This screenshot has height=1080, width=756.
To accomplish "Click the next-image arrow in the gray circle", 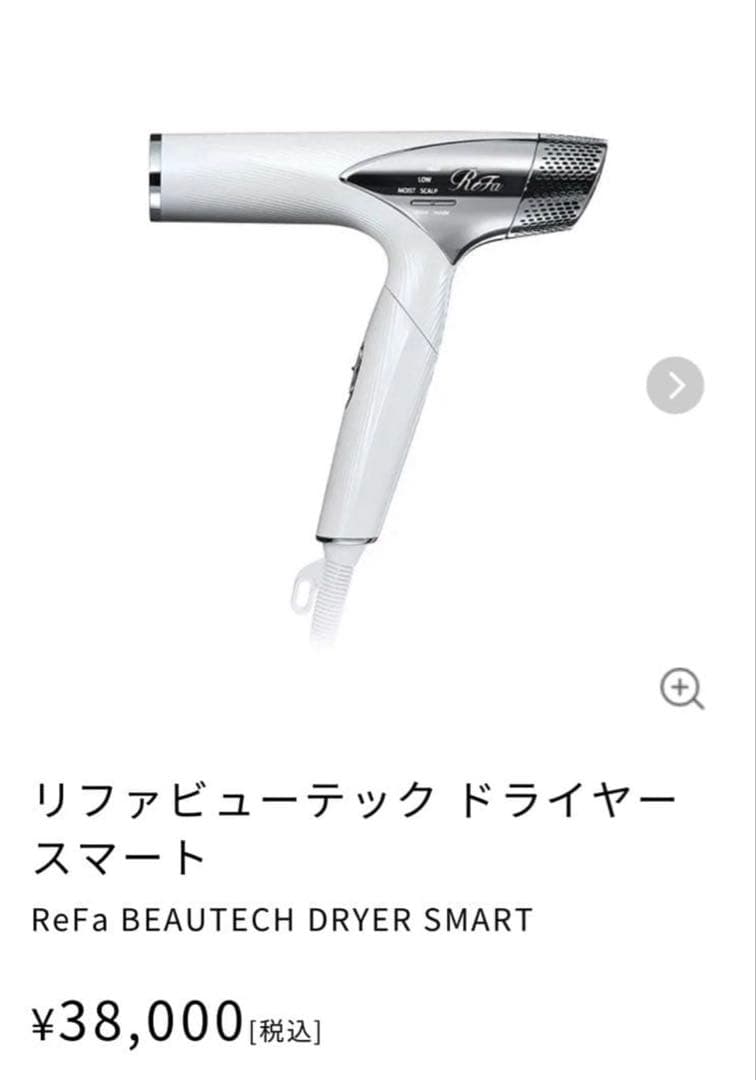I will point(676,382).
